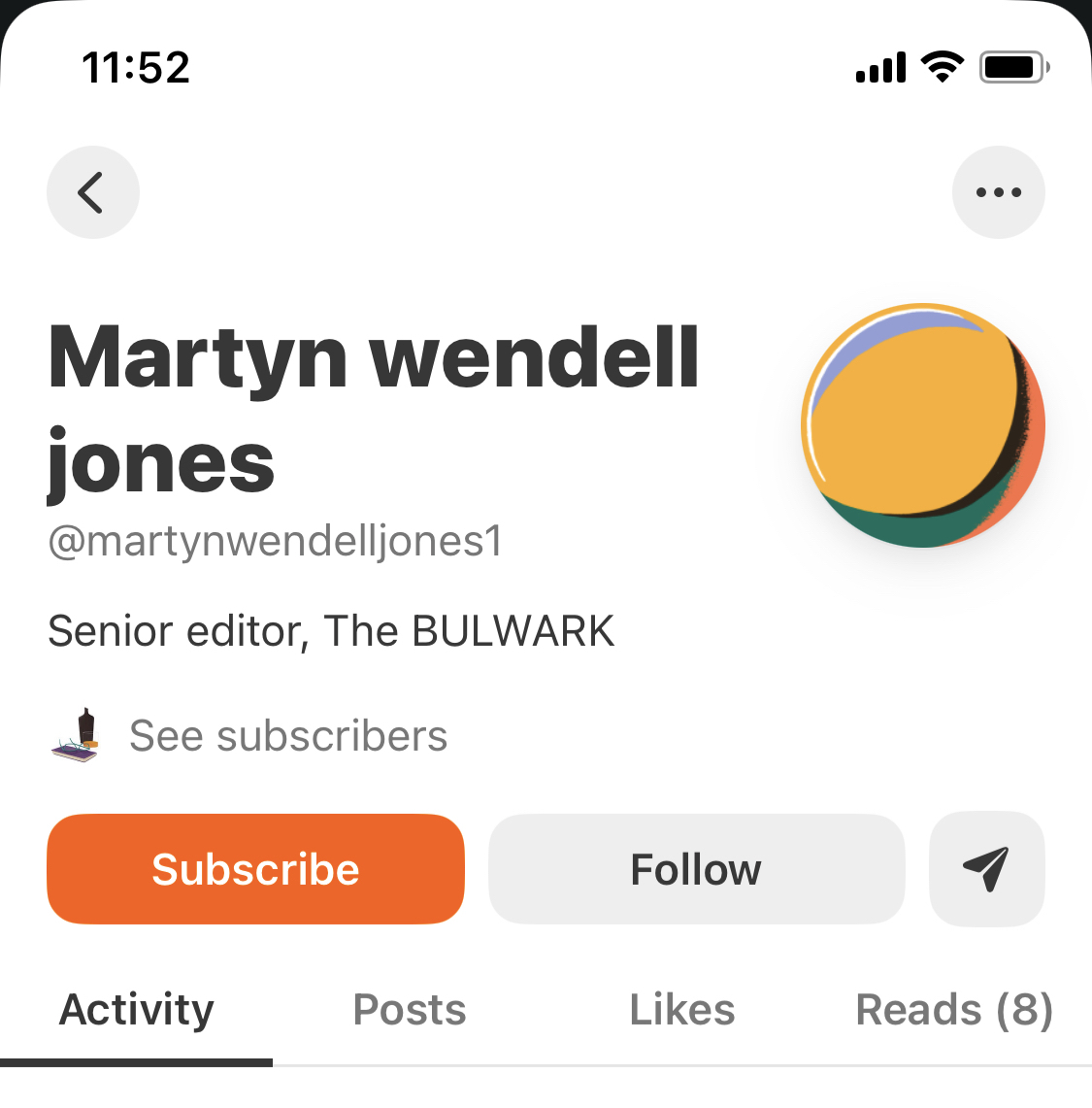Follow this profile
The image size is (1092, 1108).
tap(696, 869)
